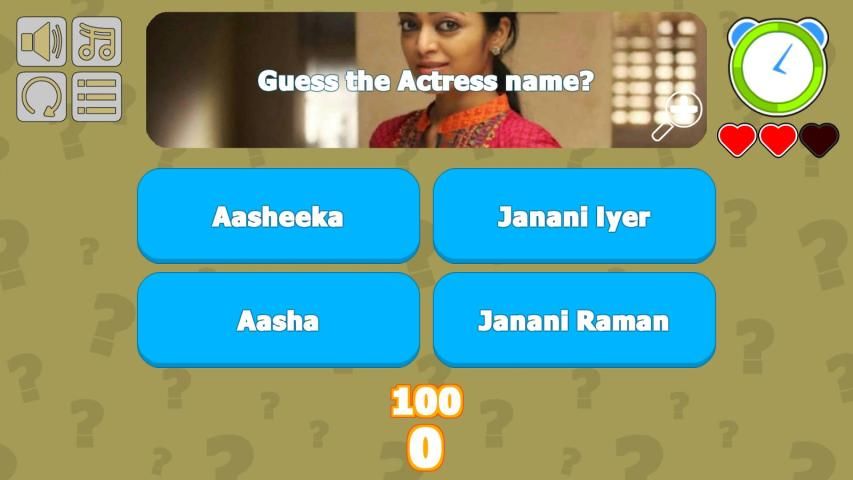The height and width of the screenshot is (480, 853).
Task: Choose the answer Aasheeka
Action: [x=278, y=216]
